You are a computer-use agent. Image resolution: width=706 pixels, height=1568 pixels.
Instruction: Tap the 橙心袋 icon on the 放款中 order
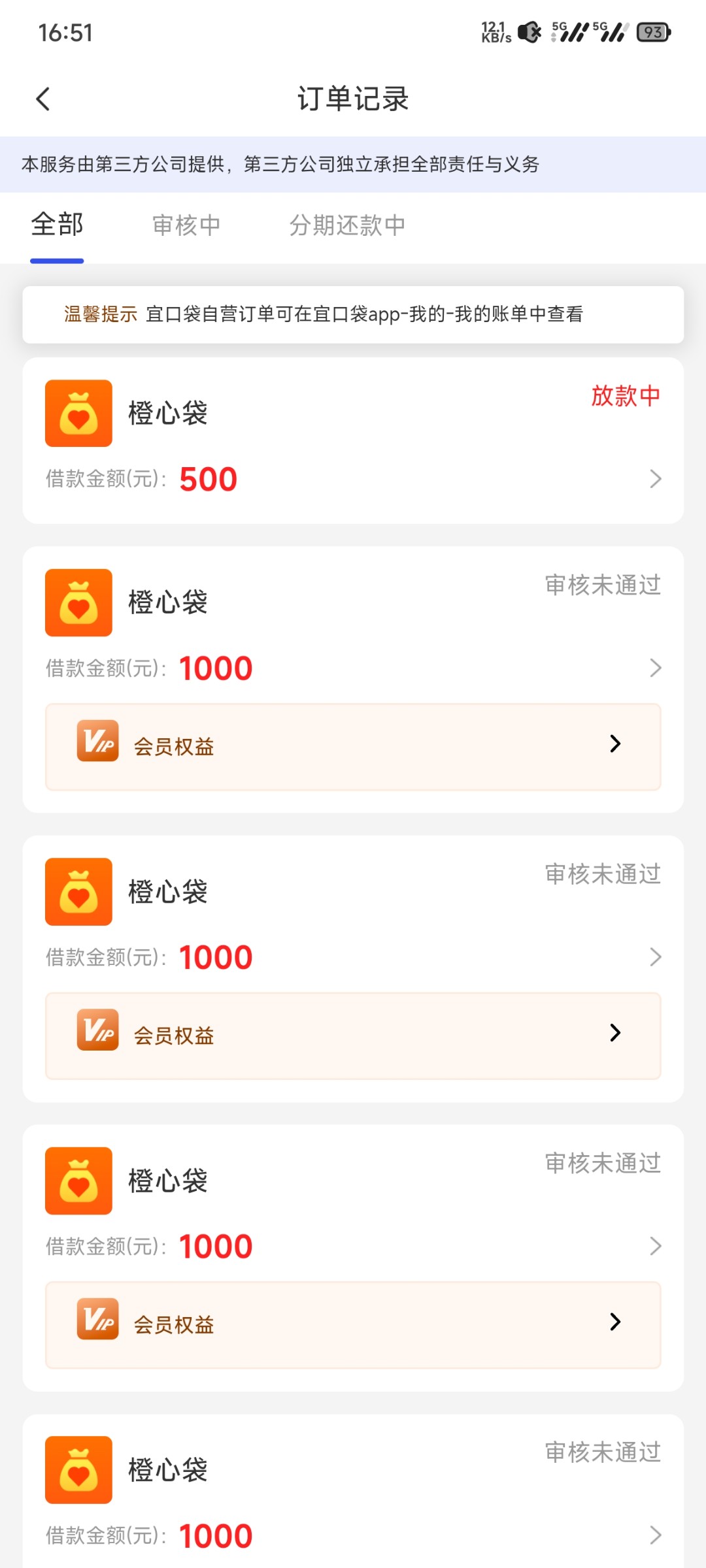tap(78, 413)
